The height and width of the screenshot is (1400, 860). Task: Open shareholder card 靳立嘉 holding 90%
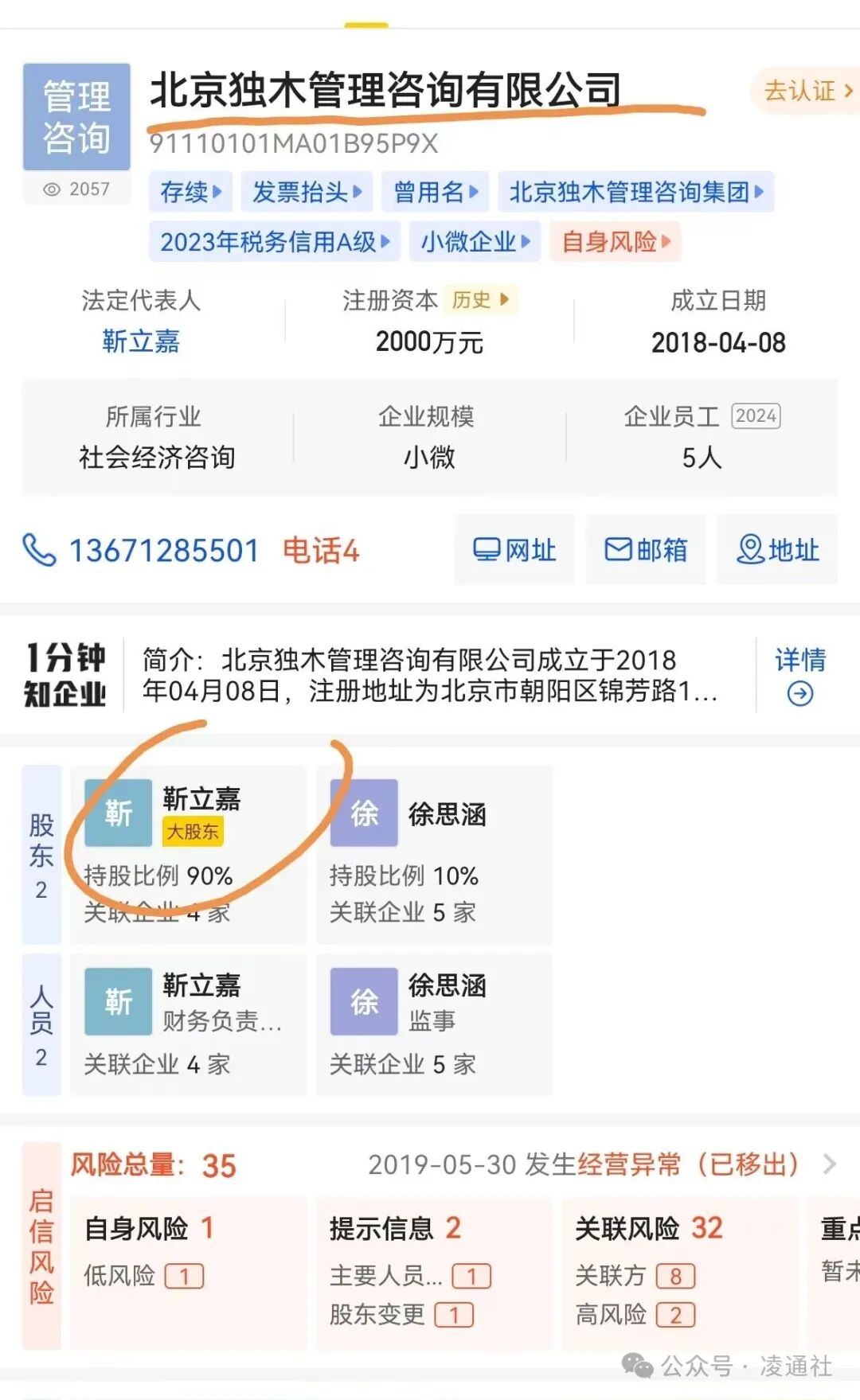pyautogui.click(x=189, y=853)
